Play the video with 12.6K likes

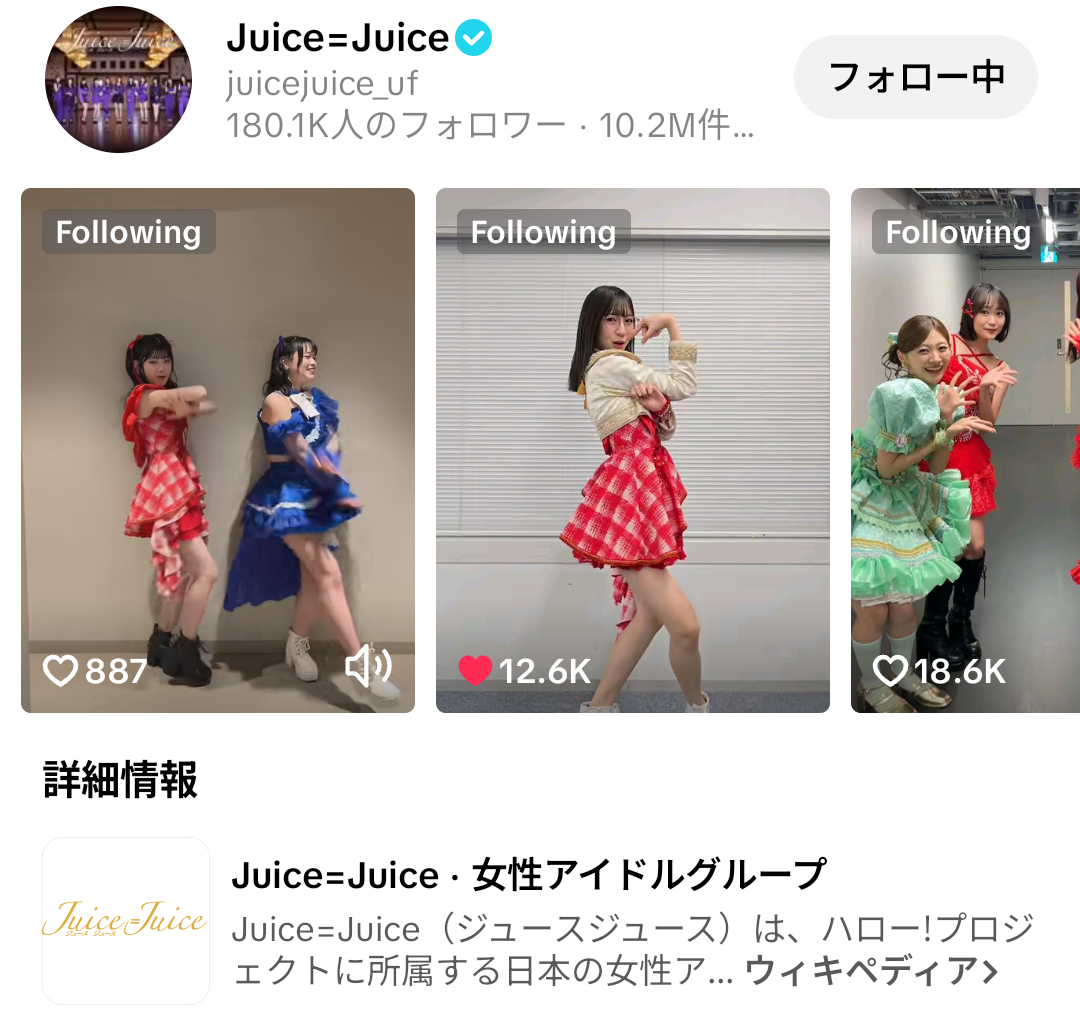(632, 450)
